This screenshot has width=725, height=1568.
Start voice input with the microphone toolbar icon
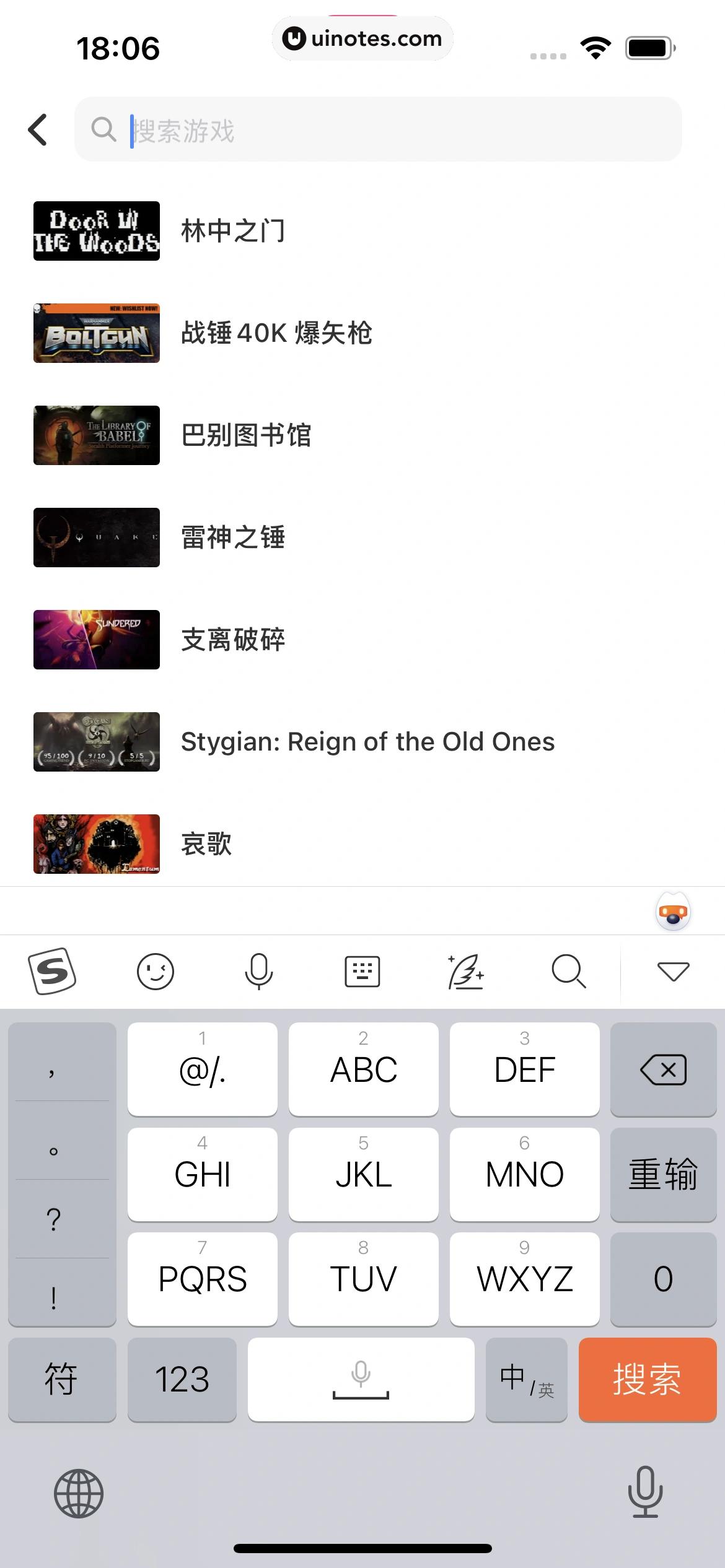259,971
